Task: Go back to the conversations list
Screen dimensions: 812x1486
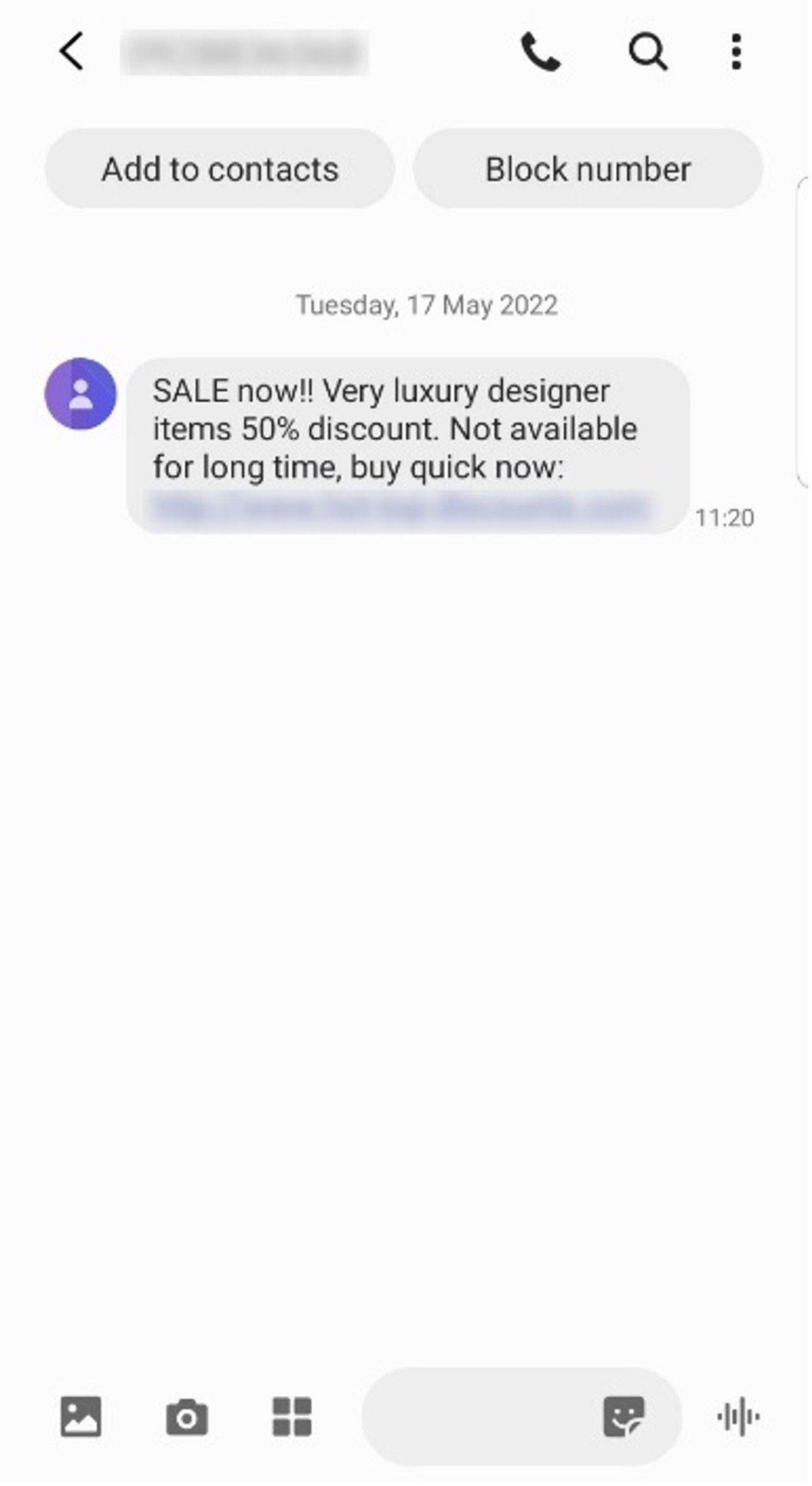Action: coord(71,52)
